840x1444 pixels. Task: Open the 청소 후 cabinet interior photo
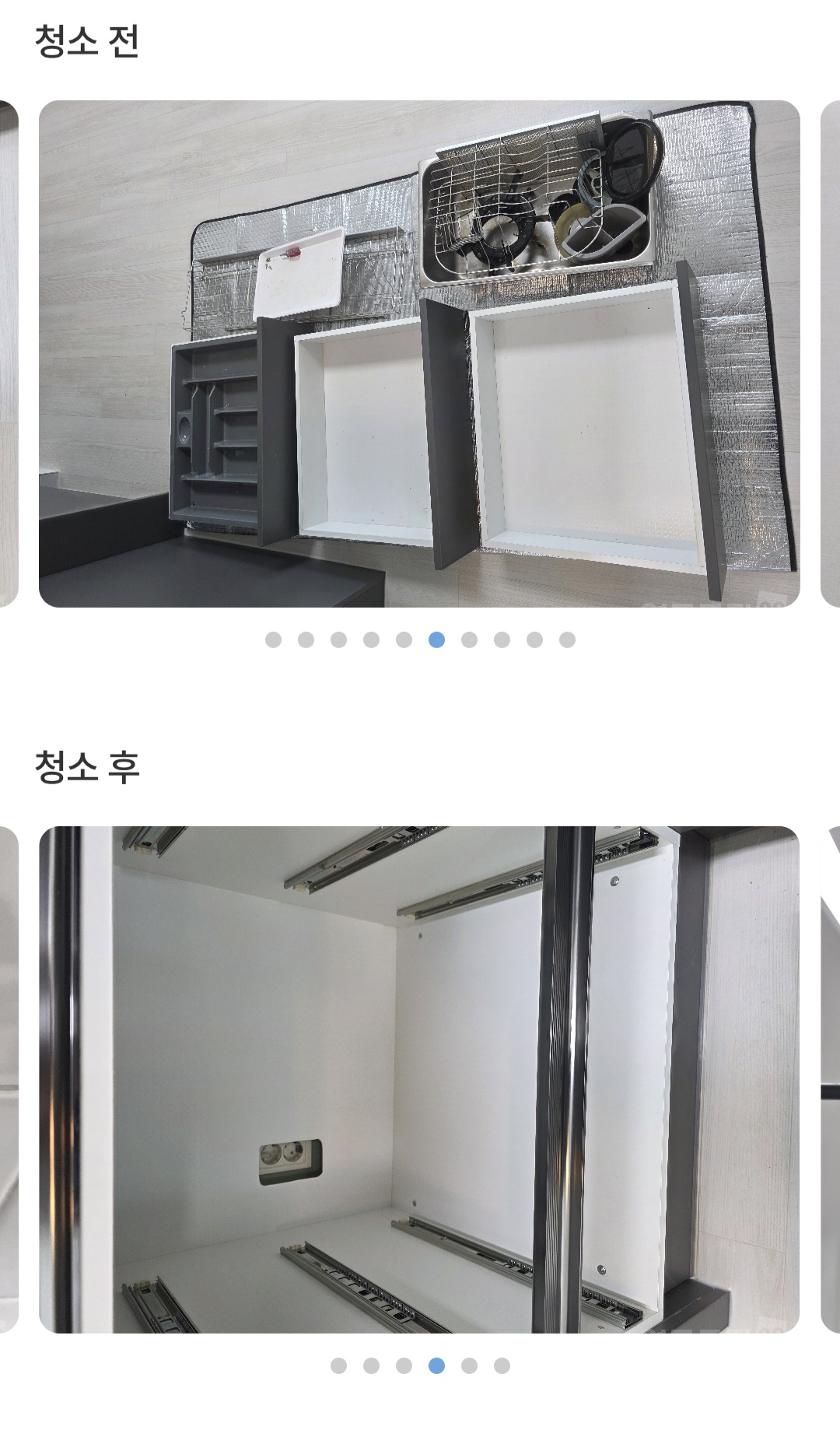(419, 1079)
